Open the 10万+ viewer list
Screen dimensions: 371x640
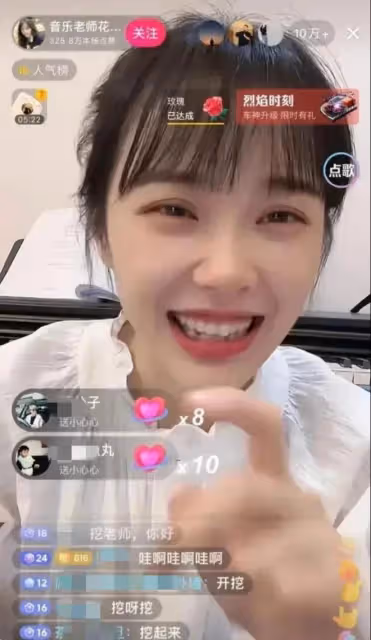(x=312, y=33)
